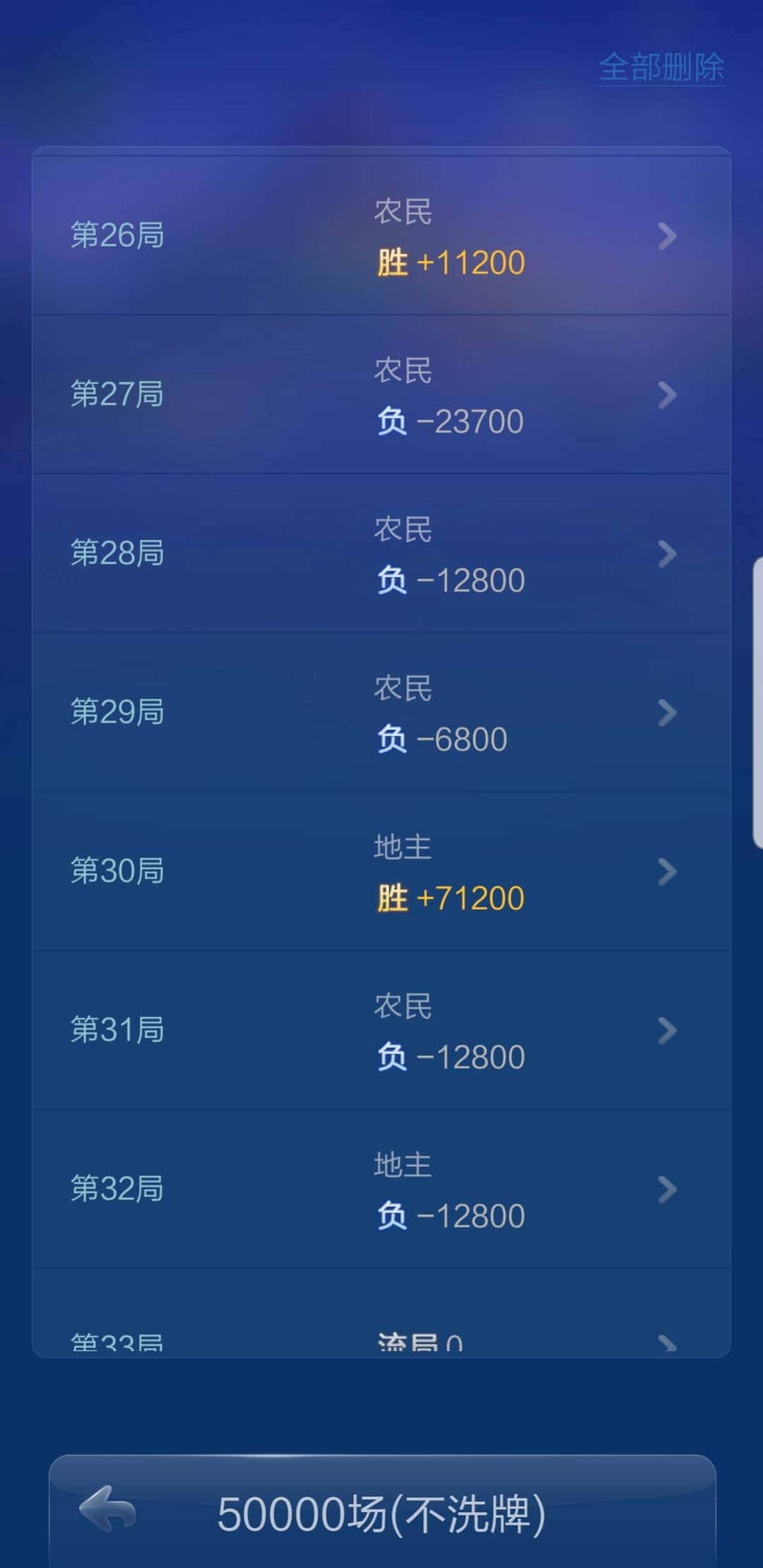Click the chevron beside round 27
This screenshot has width=763, height=1568.
tap(665, 394)
